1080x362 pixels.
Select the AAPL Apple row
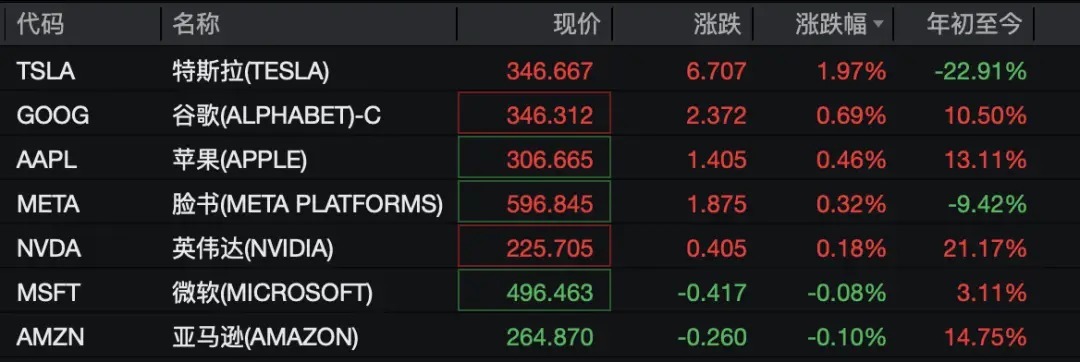pos(540,160)
